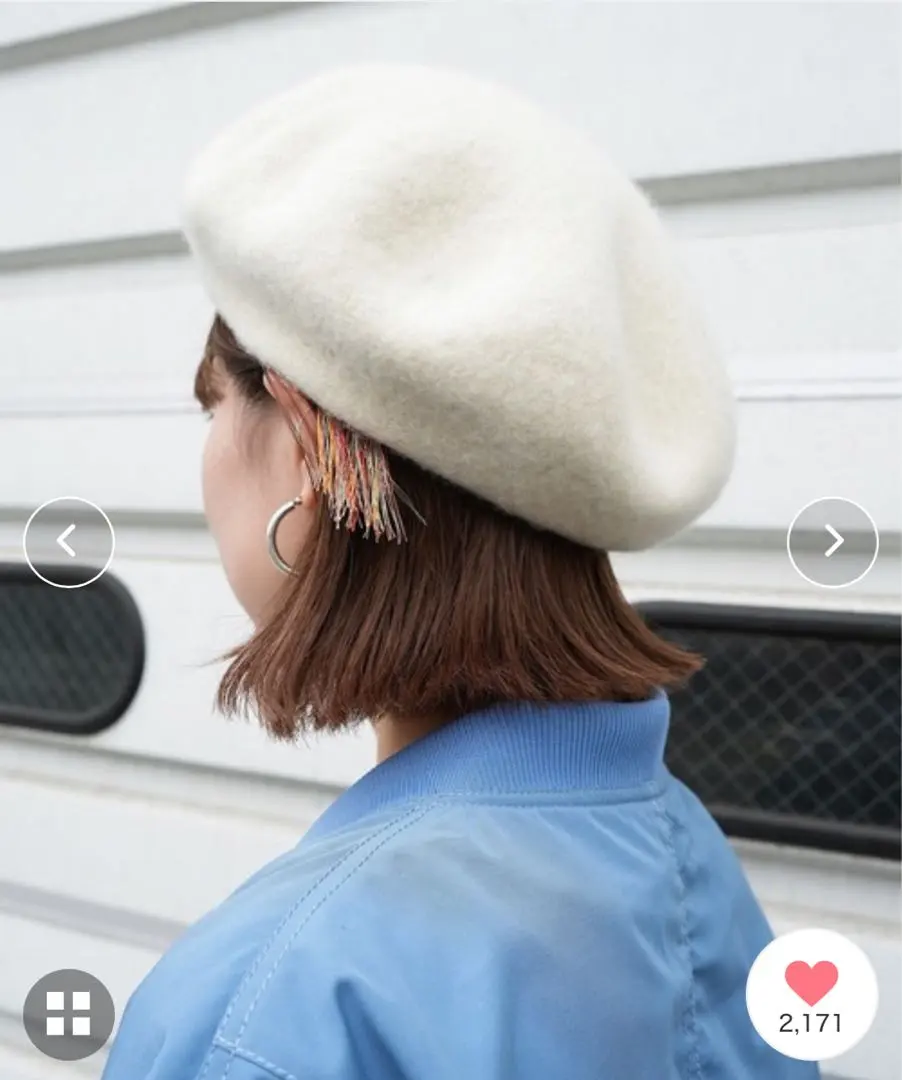Show the next product image

tap(832, 542)
